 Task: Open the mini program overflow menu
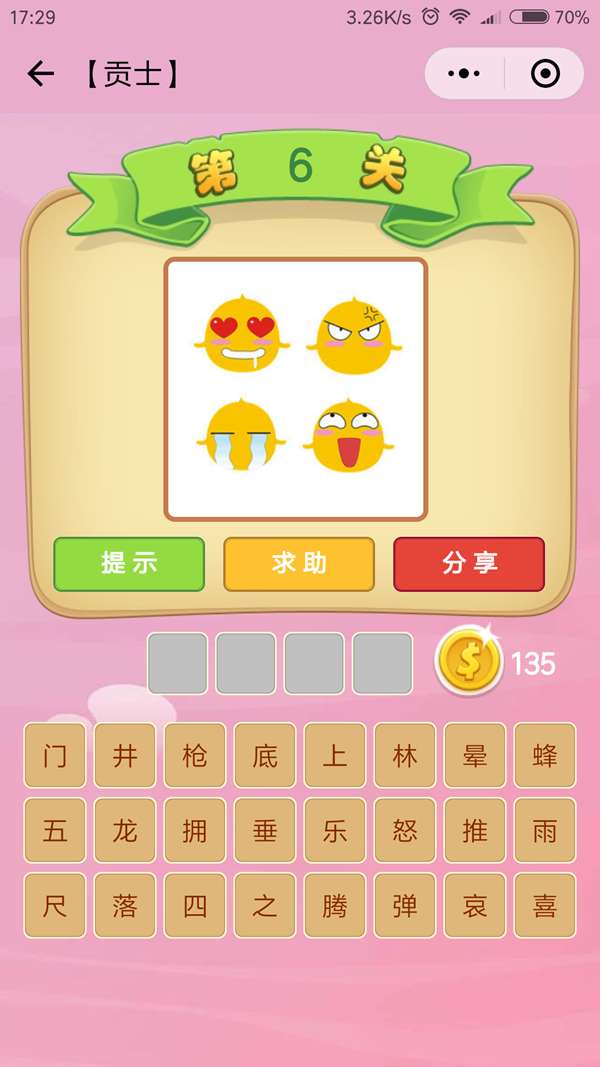tap(464, 74)
